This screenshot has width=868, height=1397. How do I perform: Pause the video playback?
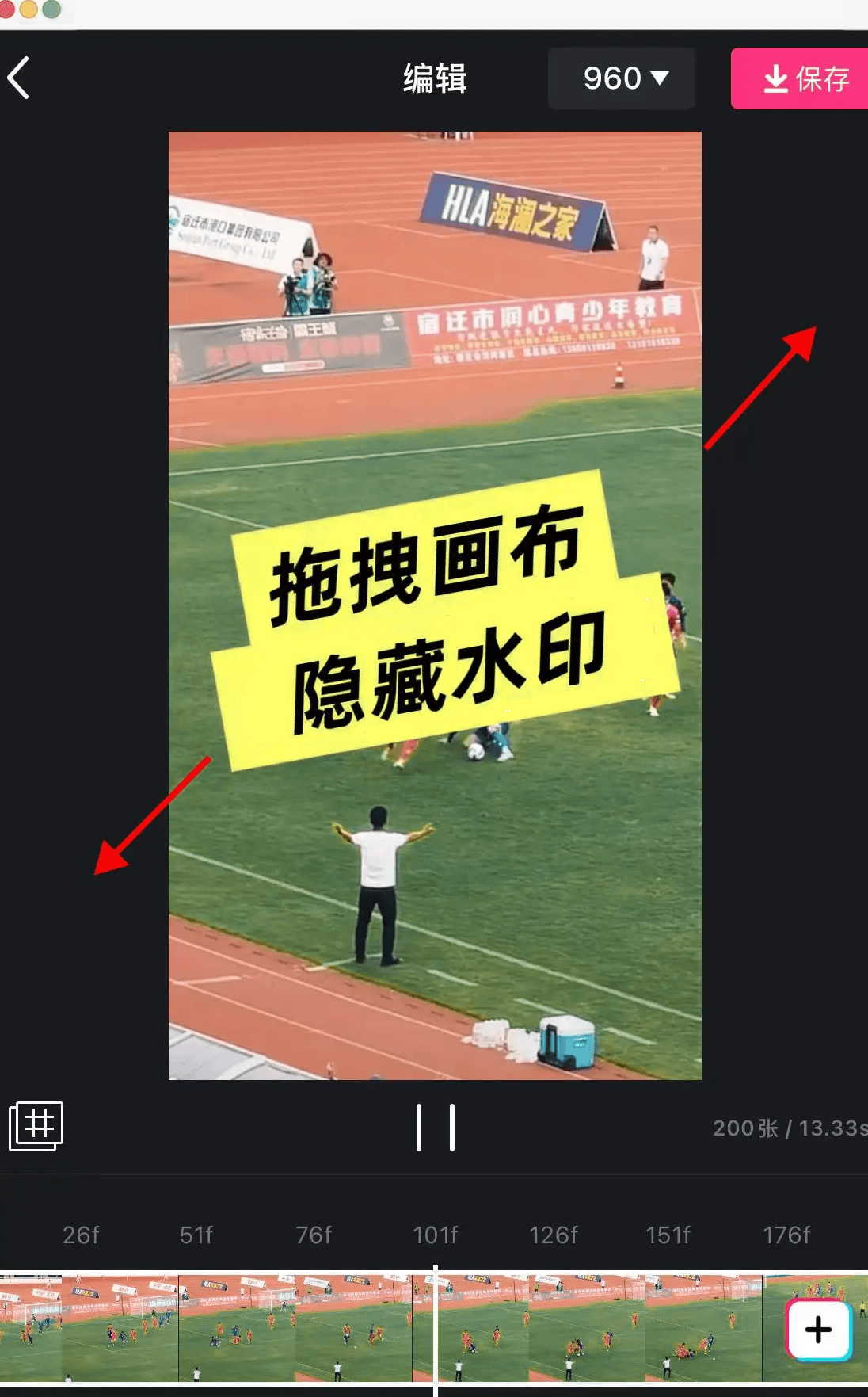[x=436, y=1127]
